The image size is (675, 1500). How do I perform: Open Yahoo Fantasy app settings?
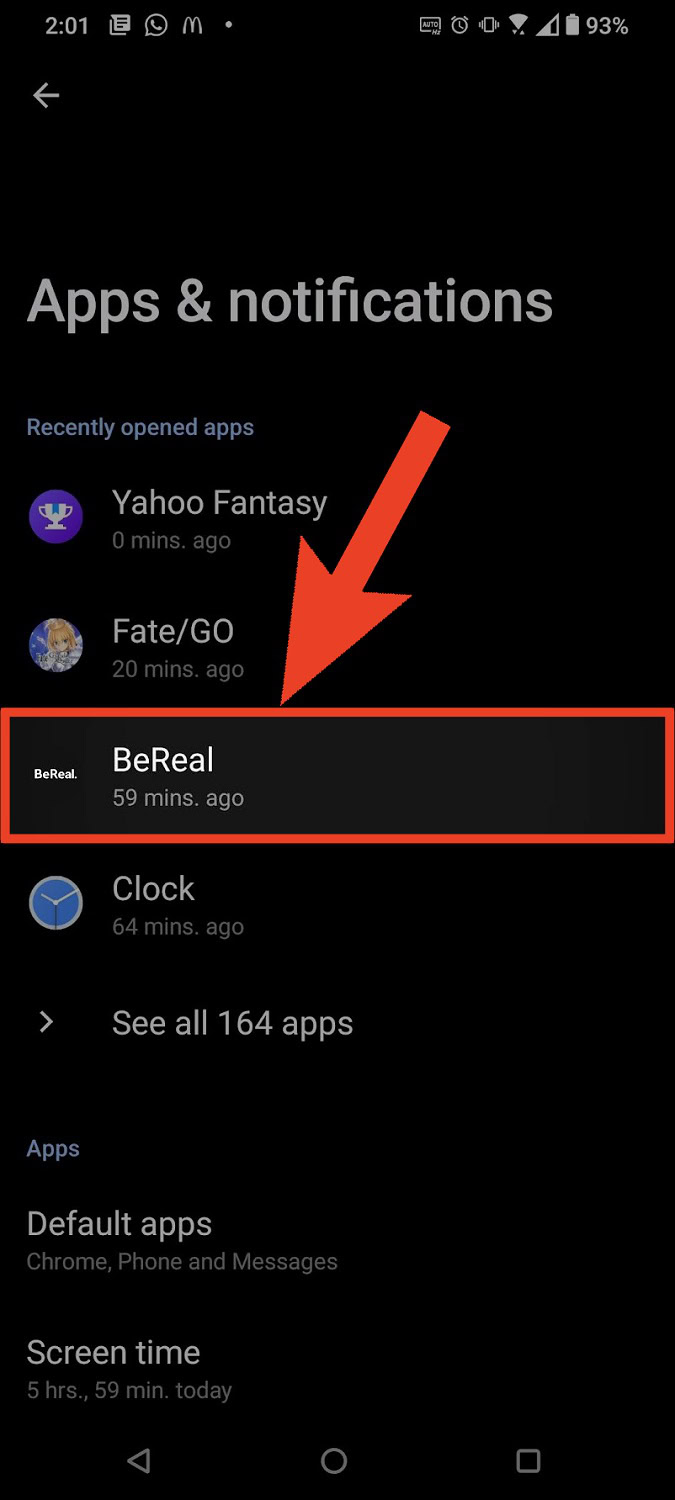pyautogui.click(x=337, y=518)
